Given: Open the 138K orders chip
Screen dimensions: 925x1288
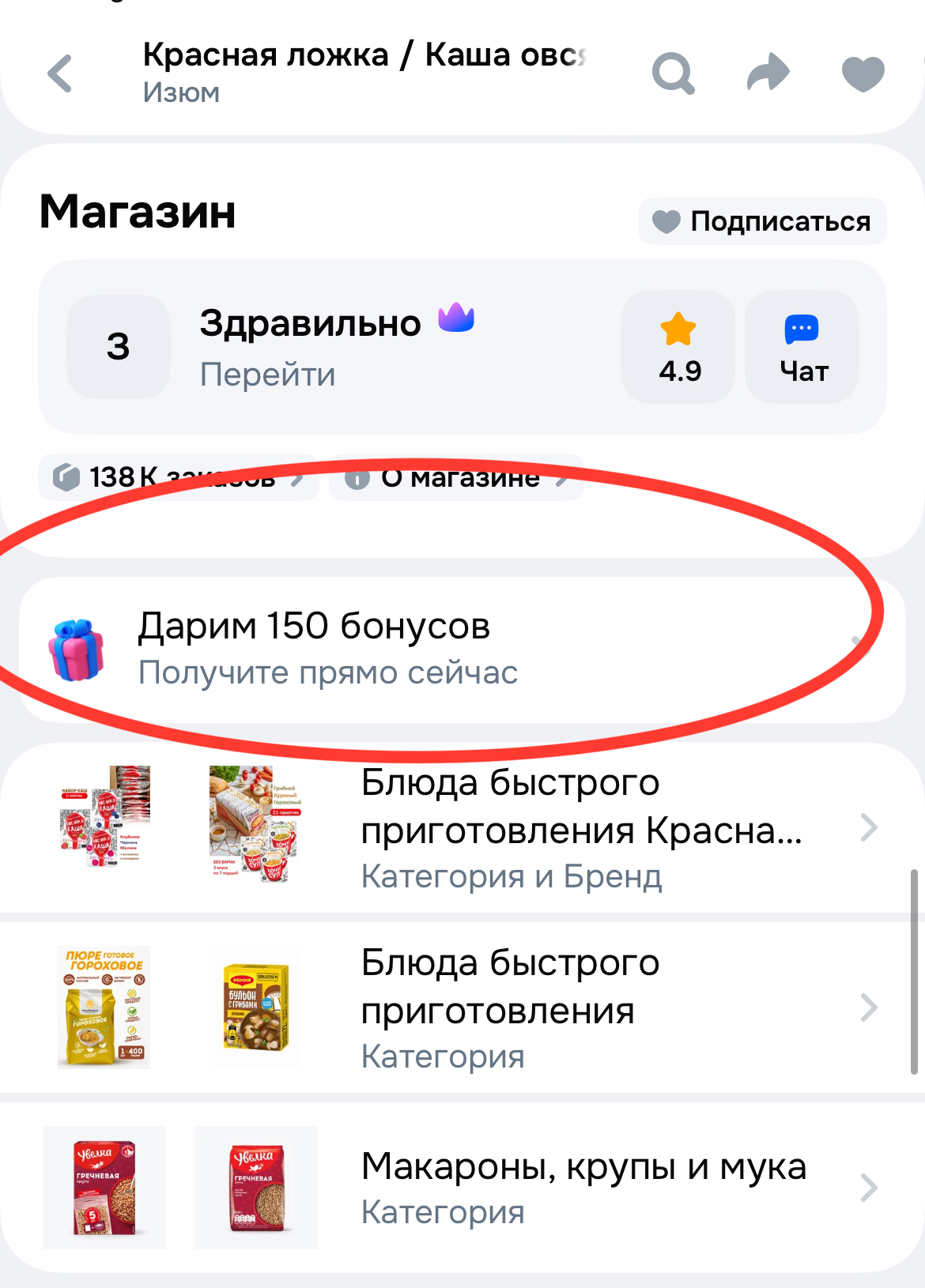Looking at the screenshot, I should (x=179, y=477).
